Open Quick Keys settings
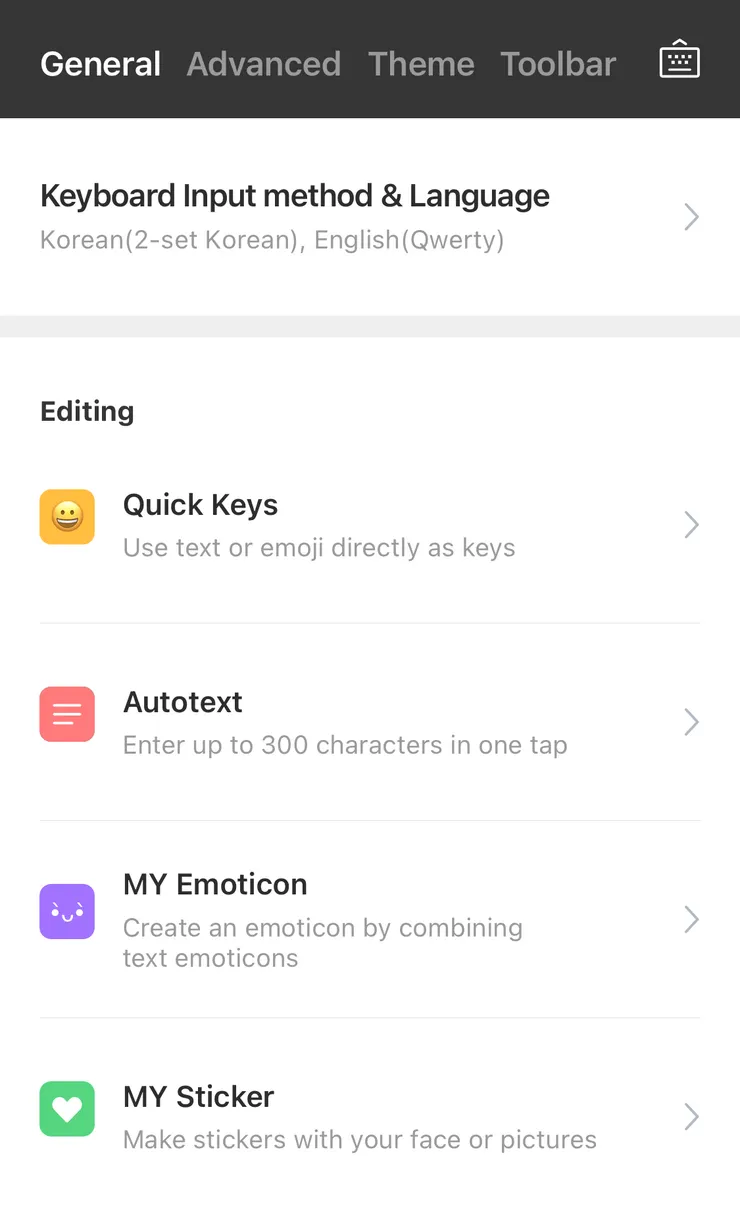Screen dimensions: 740x1212 [x=369, y=525]
